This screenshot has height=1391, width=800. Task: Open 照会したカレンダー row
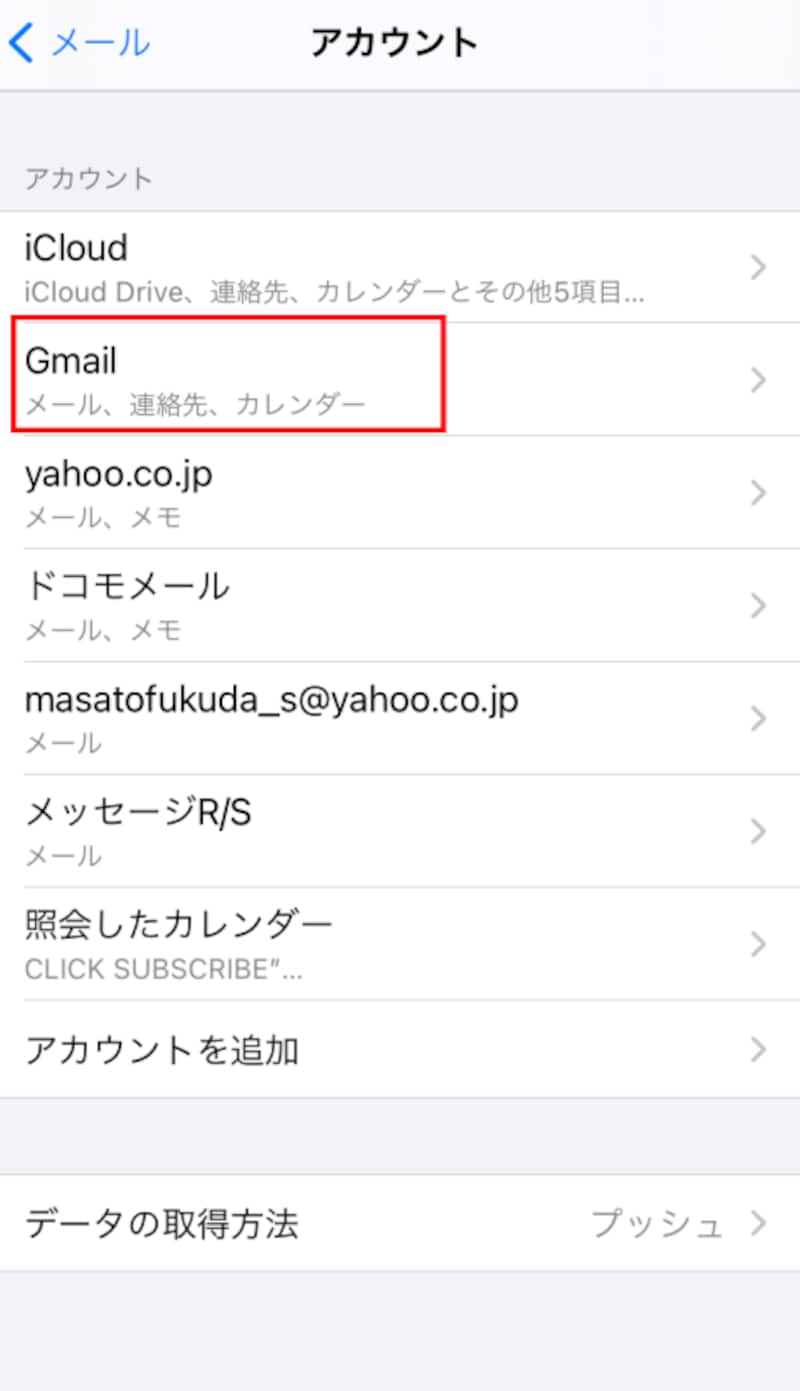[400, 944]
